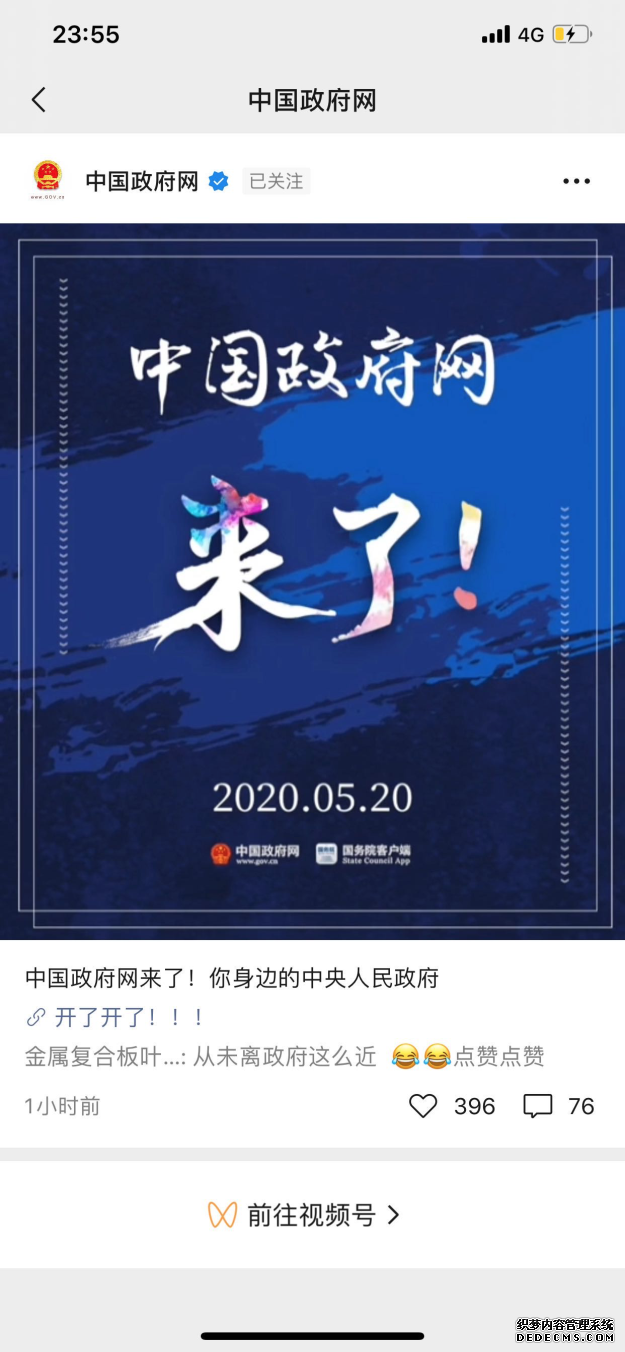Go to 前往视频号 channel page
625x1352 pixels.
click(312, 1214)
